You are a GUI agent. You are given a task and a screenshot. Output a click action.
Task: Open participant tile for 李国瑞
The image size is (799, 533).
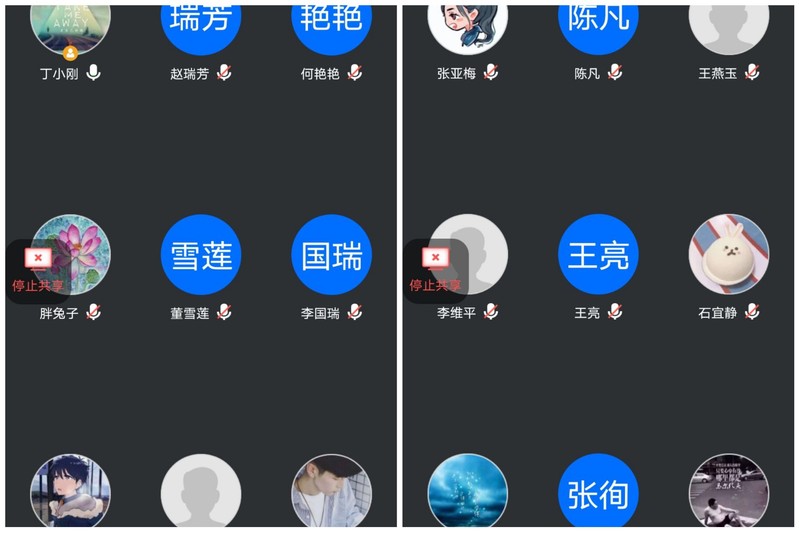(331, 255)
